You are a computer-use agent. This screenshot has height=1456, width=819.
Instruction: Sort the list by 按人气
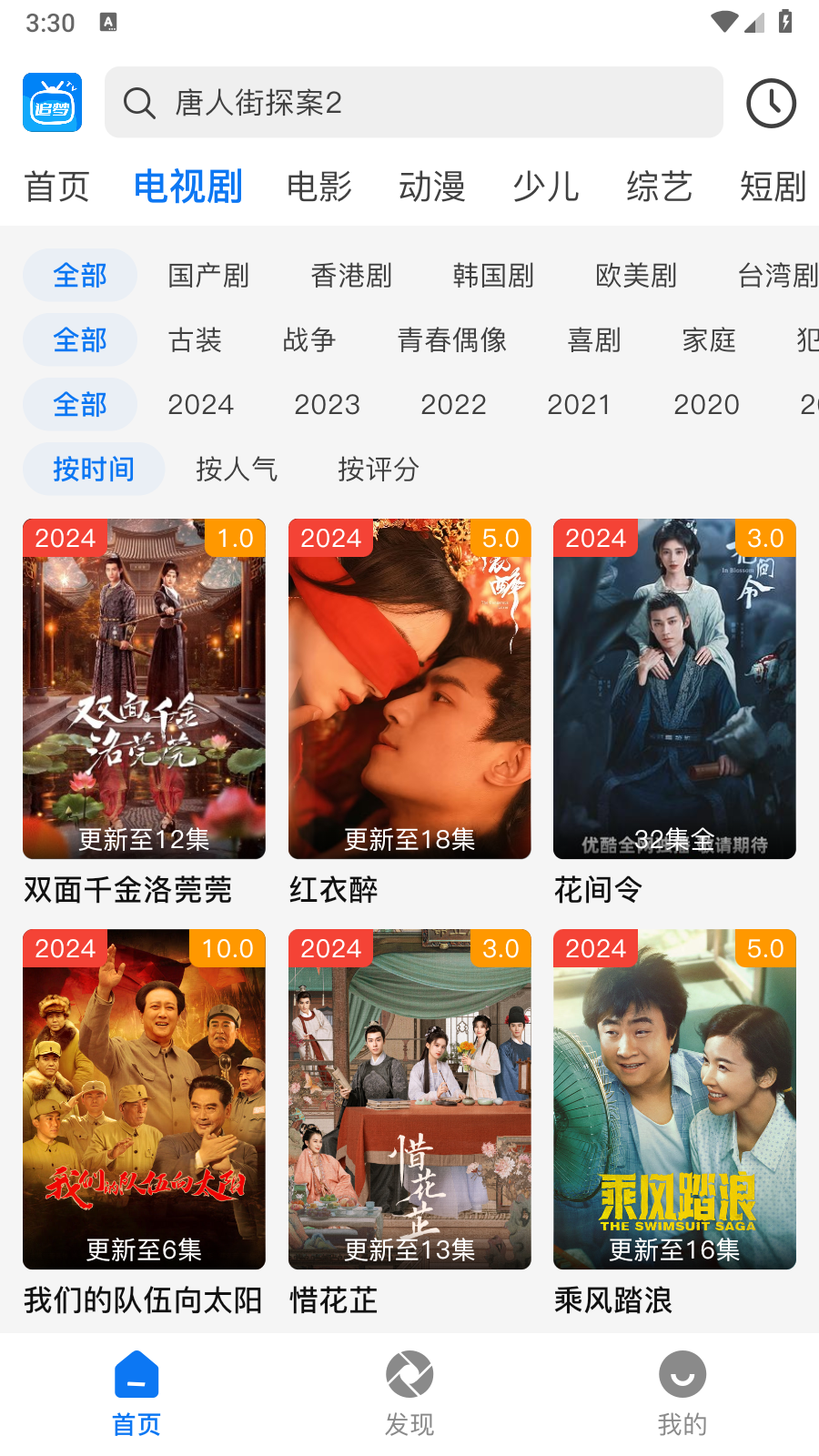coord(237,469)
